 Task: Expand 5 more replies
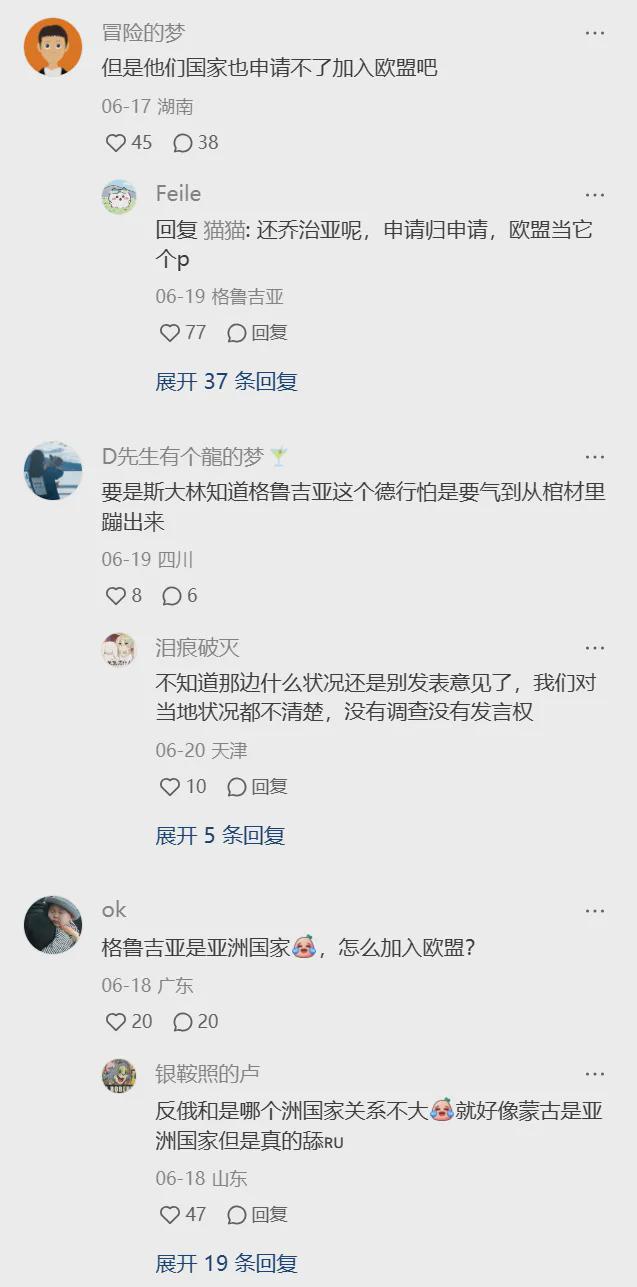click(x=220, y=835)
